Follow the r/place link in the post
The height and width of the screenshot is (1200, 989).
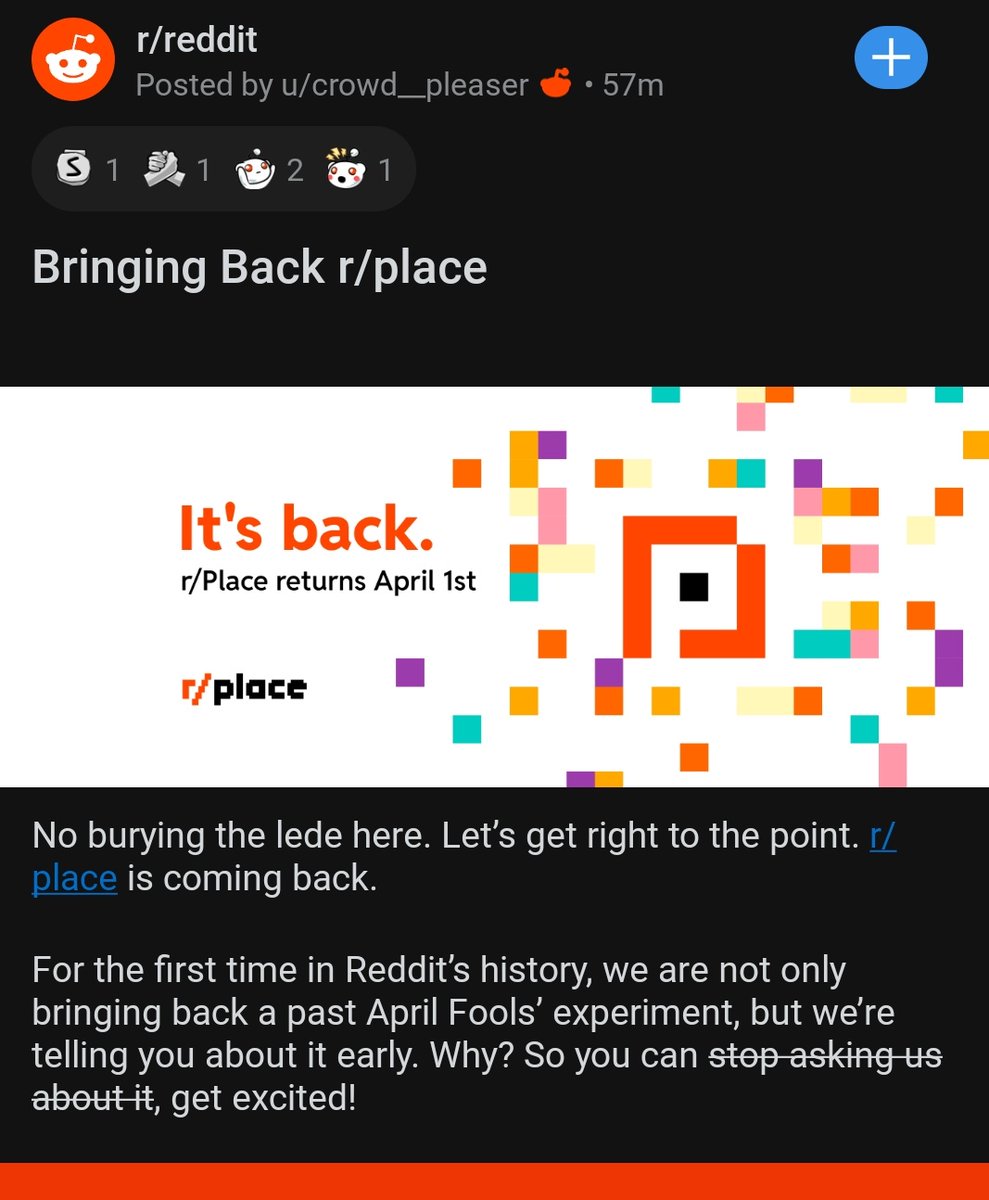74,878
